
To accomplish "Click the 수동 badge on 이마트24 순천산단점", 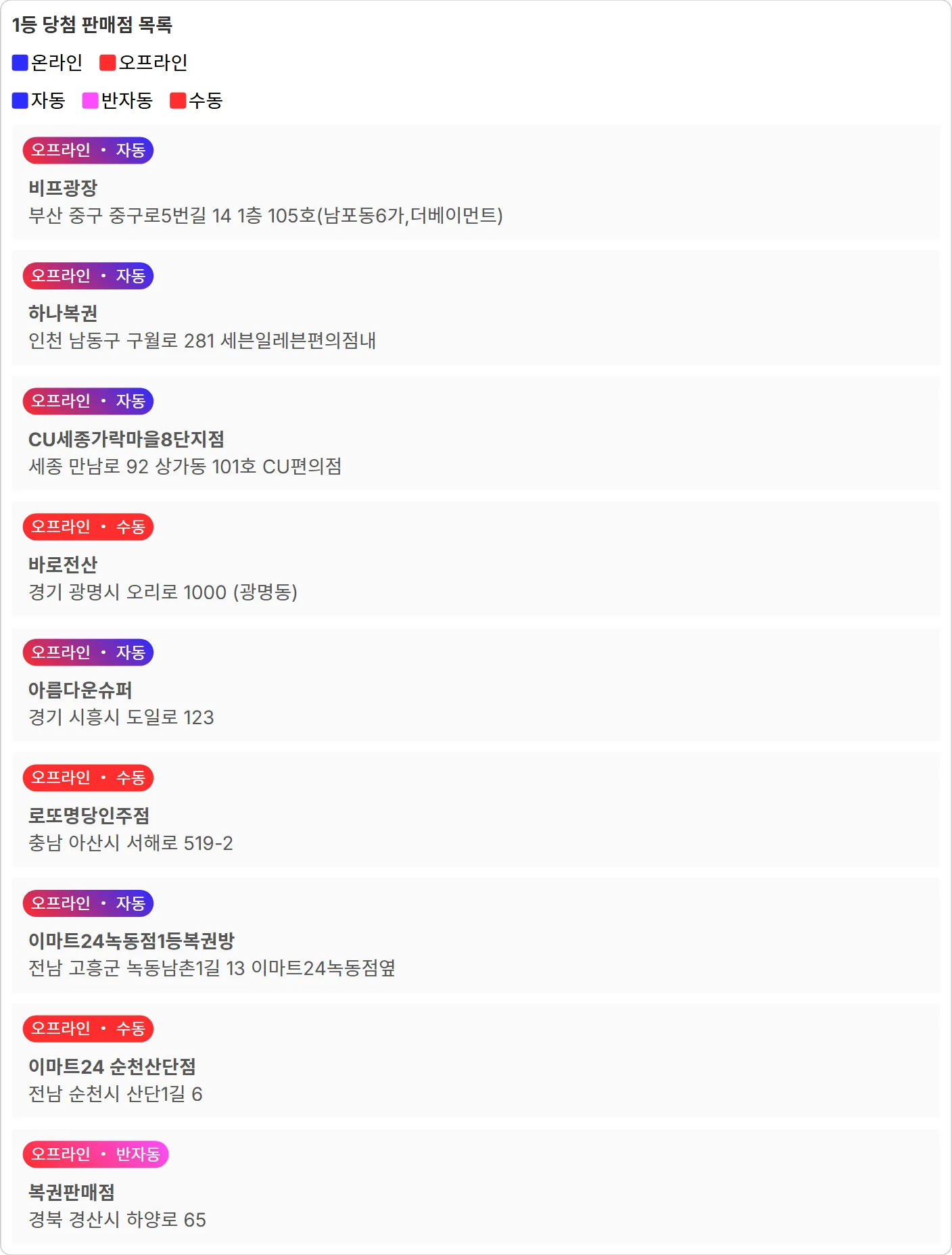I will point(88,1030).
